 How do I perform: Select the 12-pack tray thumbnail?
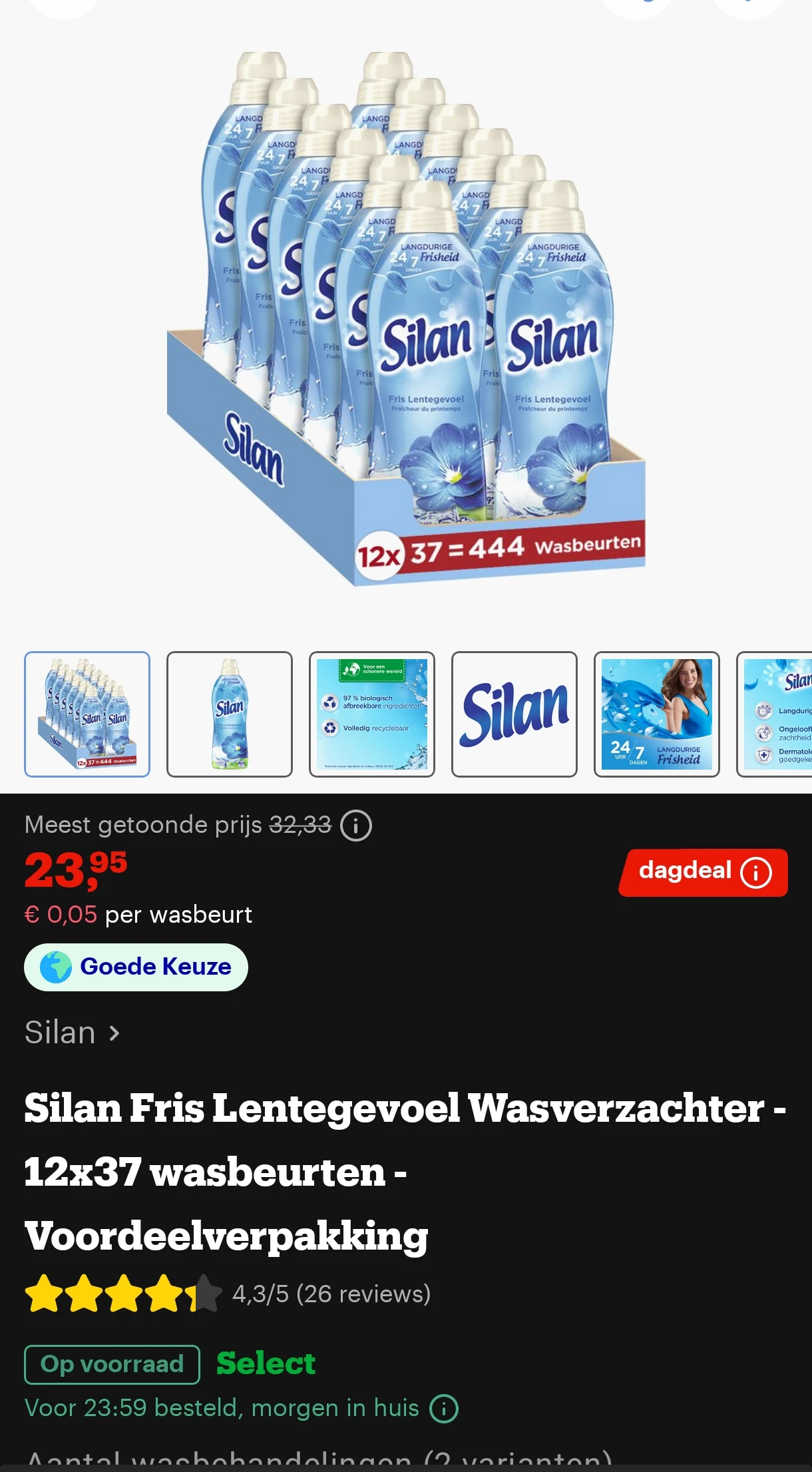[87, 714]
